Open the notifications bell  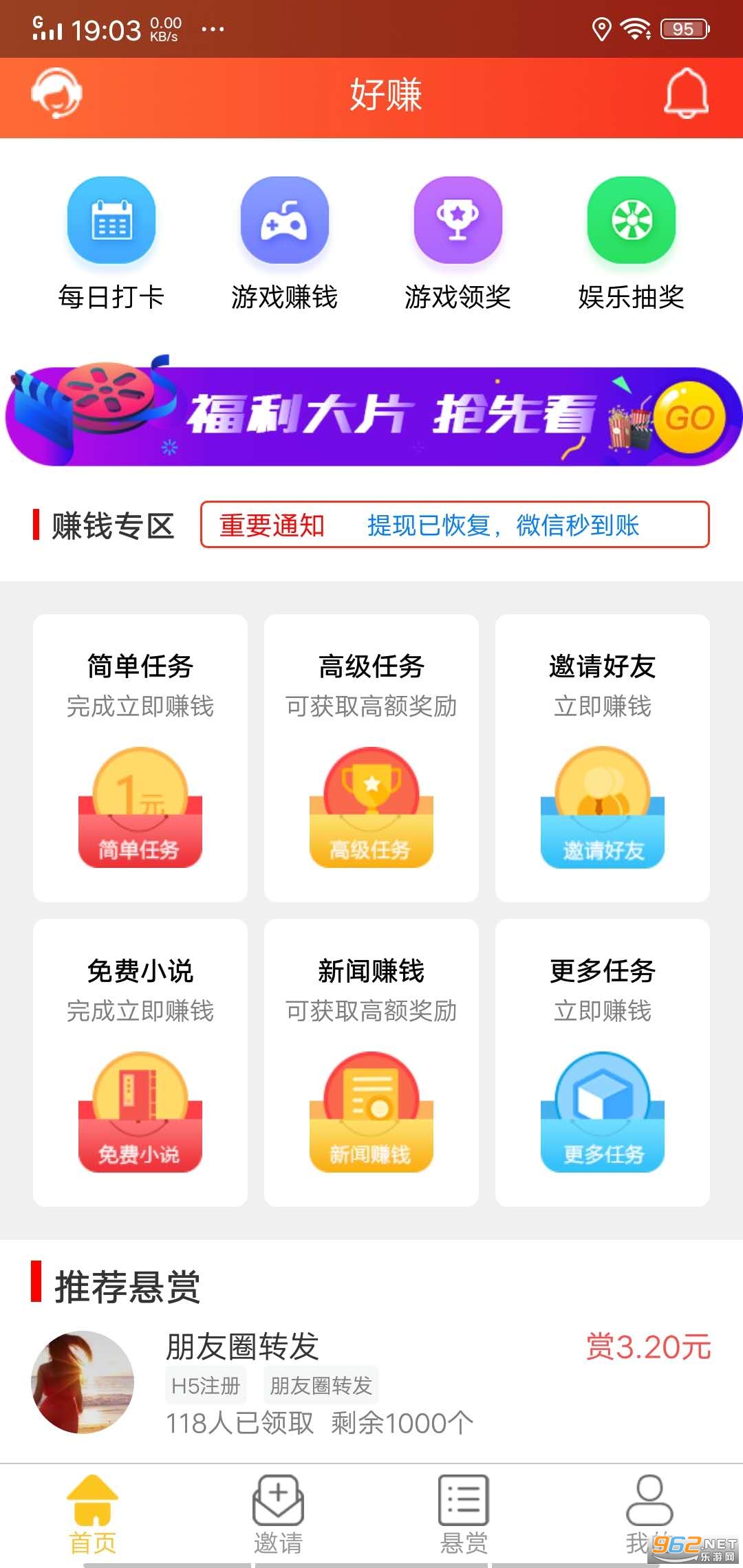tap(686, 94)
